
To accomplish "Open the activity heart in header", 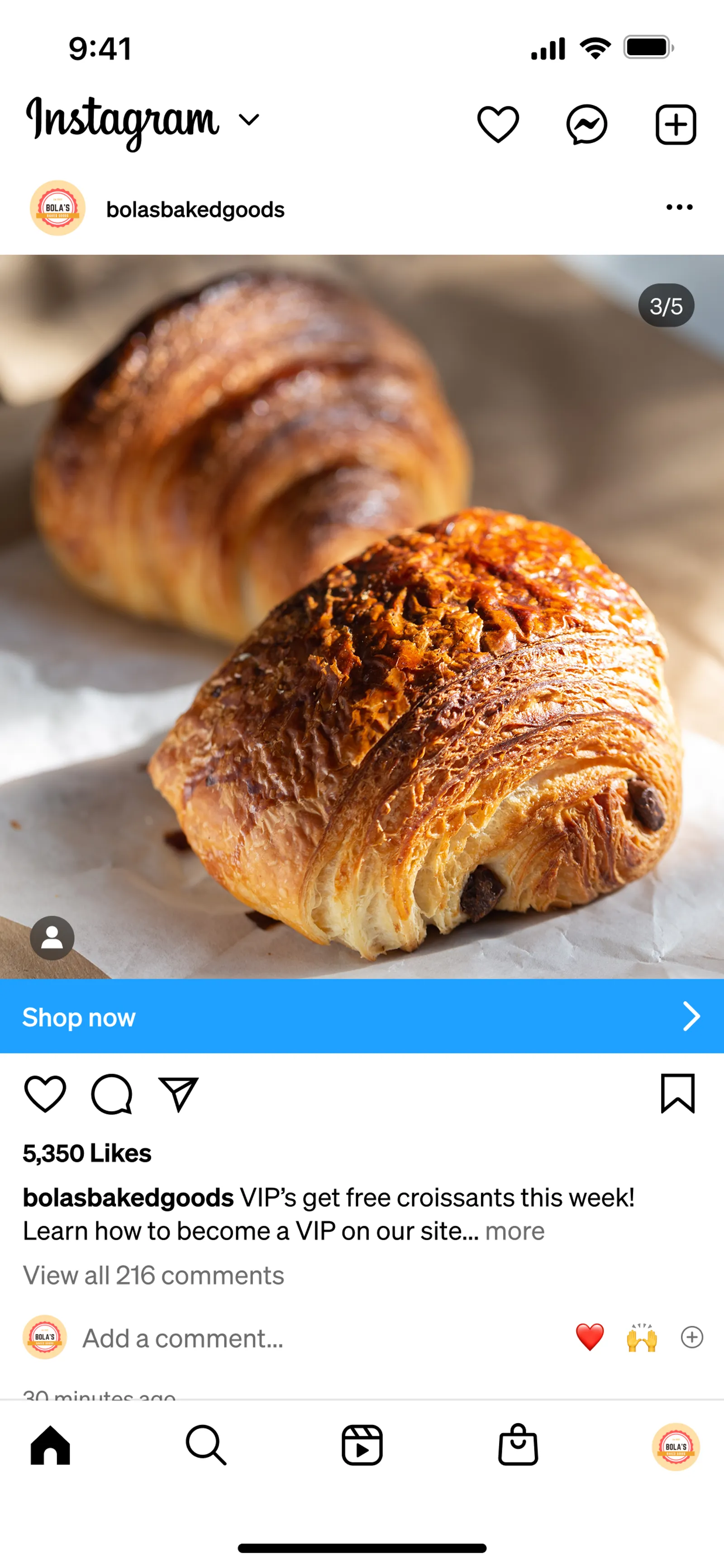I will tap(498, 124).
